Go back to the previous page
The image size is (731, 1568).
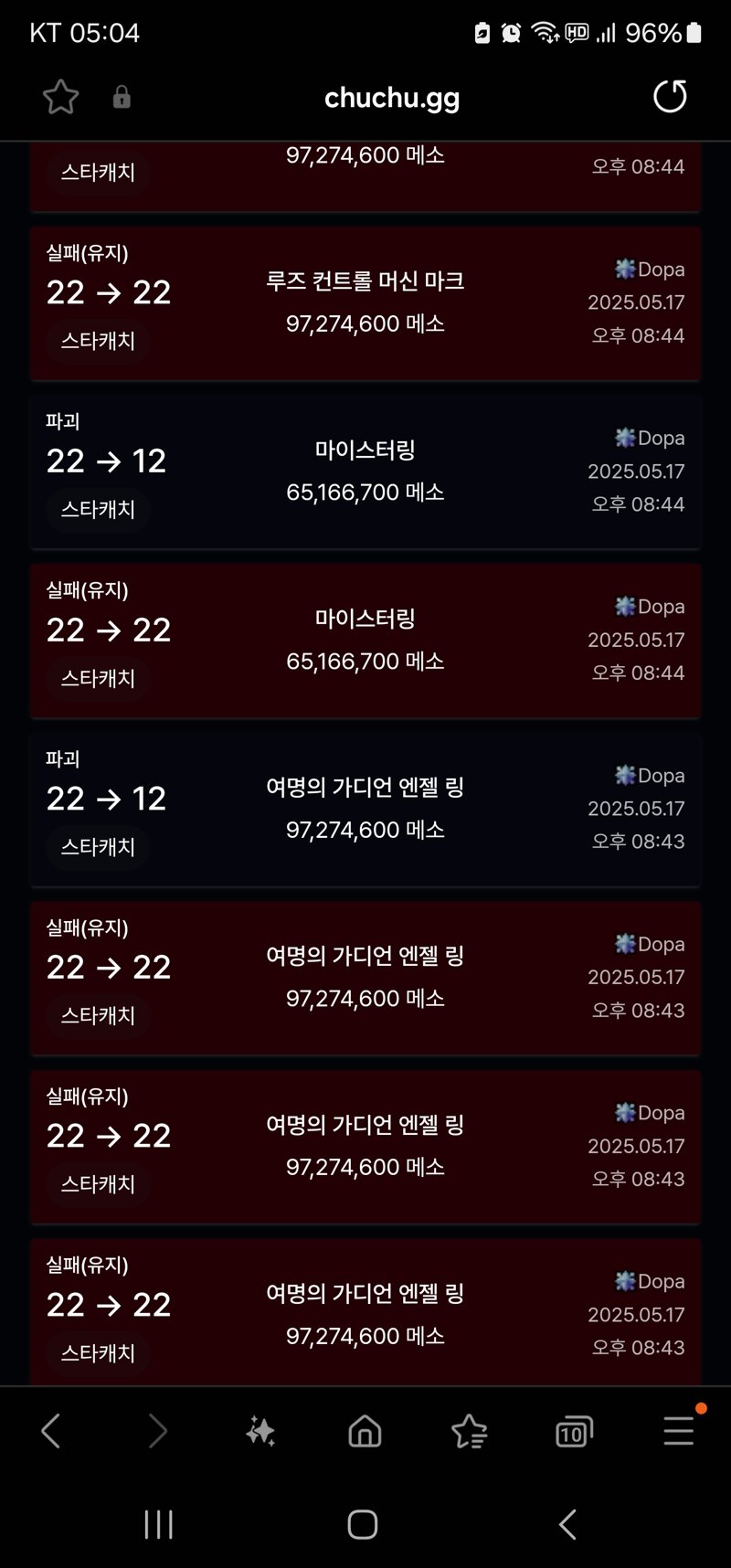click(x=51, y=1431)
